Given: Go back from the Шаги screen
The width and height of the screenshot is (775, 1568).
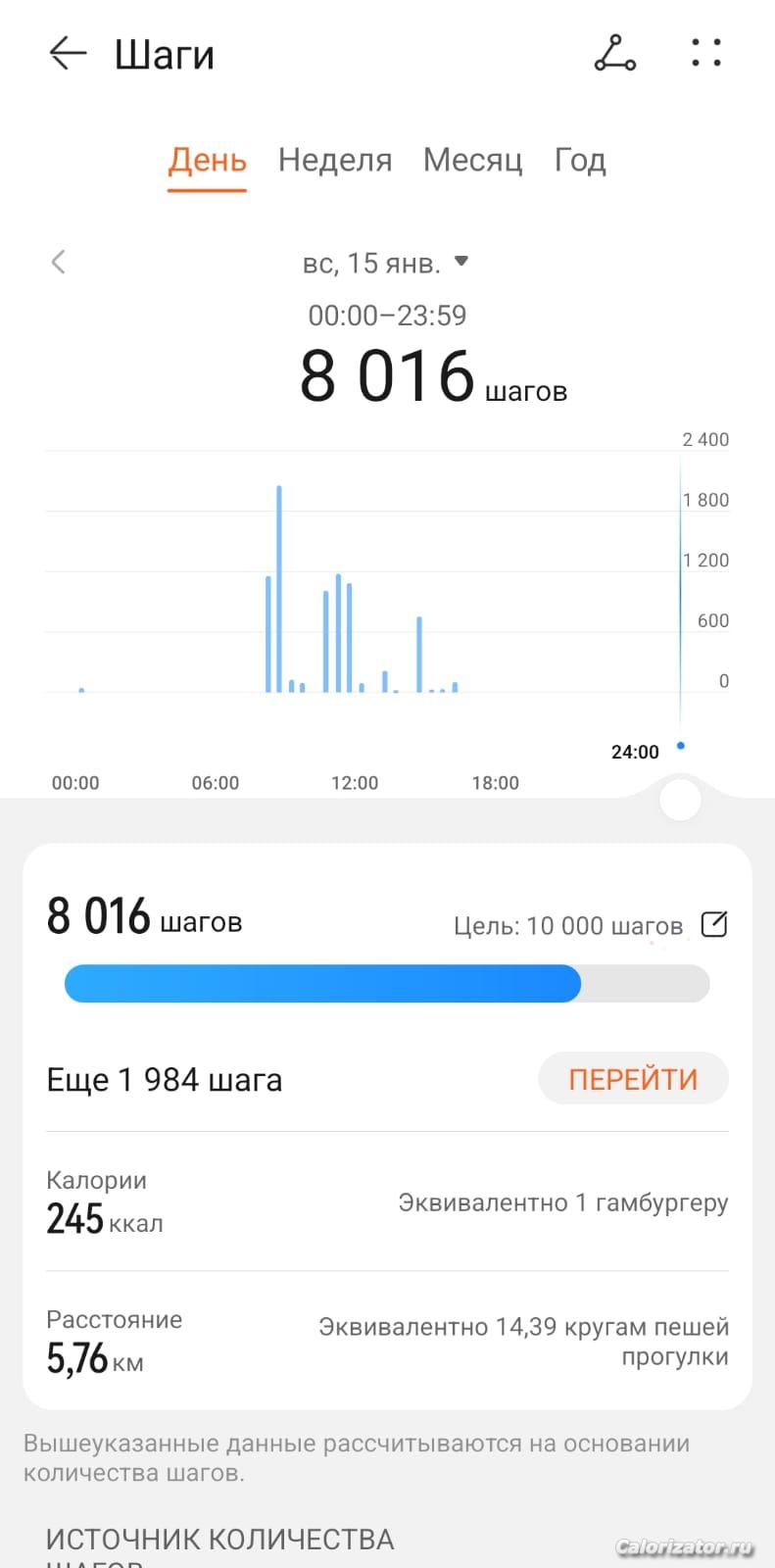Looking at the screenshot, I should click(68, 54).
